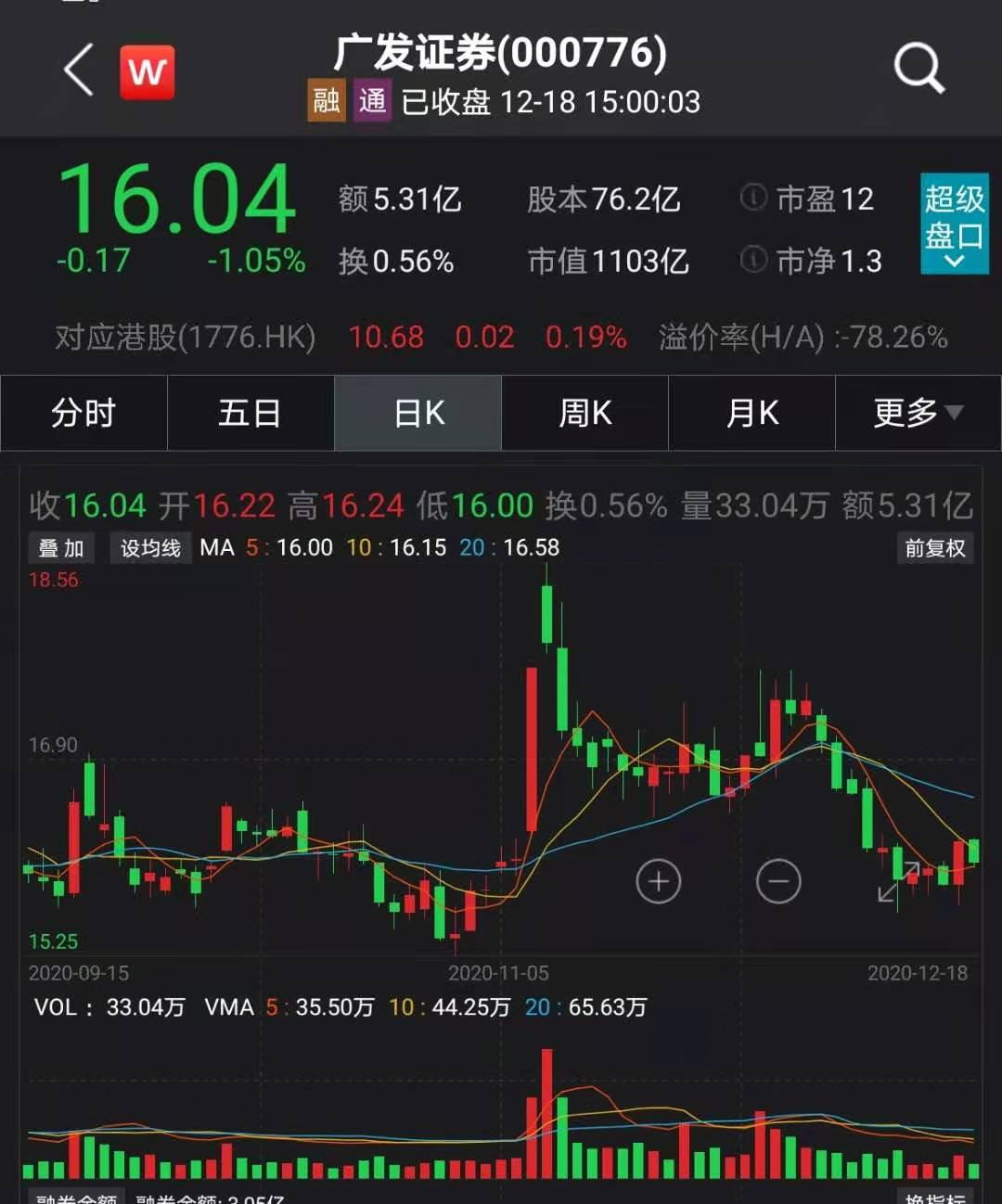
Task: Open the corresponding HK stock 1776.HK
Action: [x=186, y=338]
